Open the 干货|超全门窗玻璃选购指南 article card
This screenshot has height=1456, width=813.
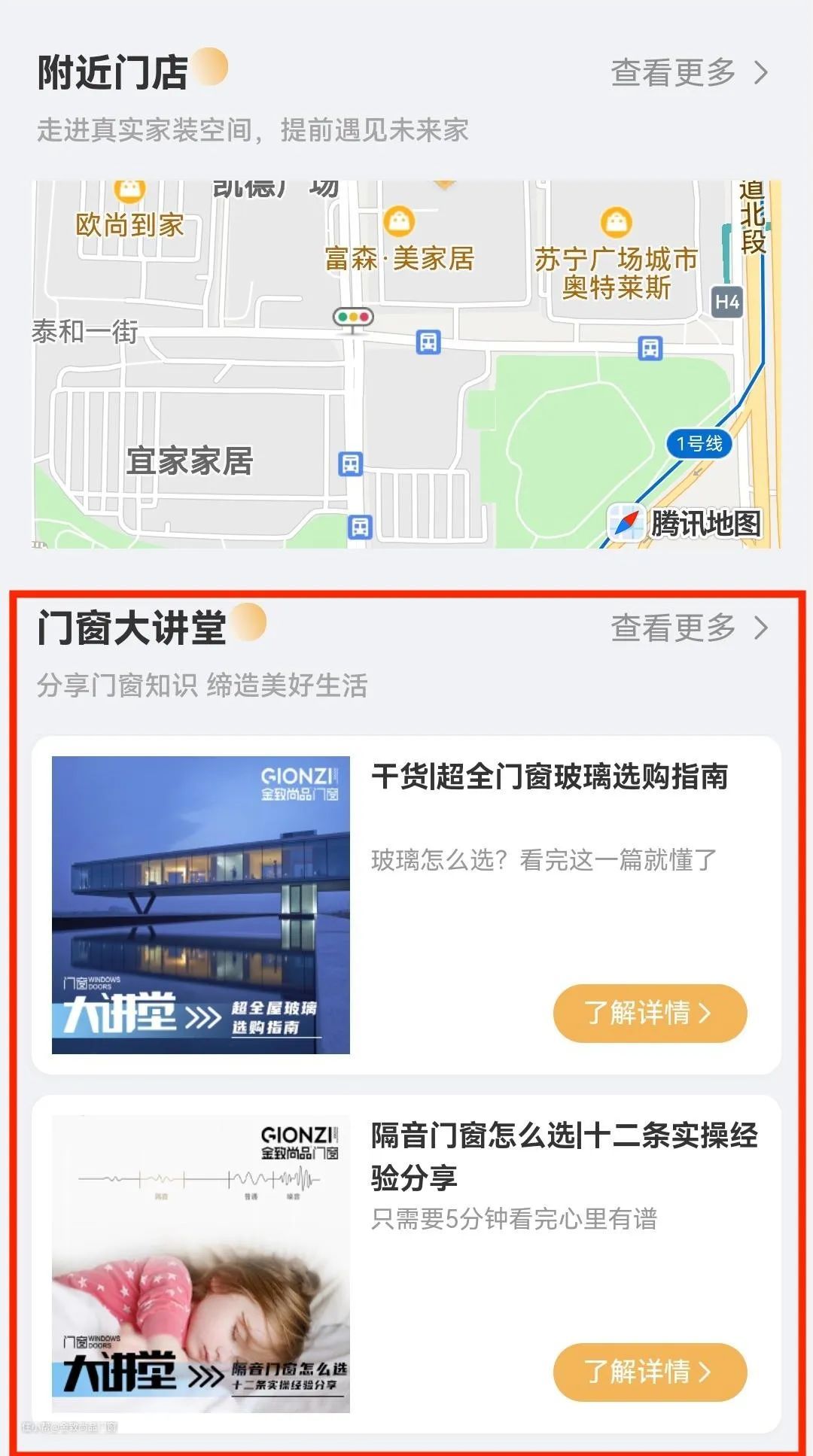tap(549, 777)
